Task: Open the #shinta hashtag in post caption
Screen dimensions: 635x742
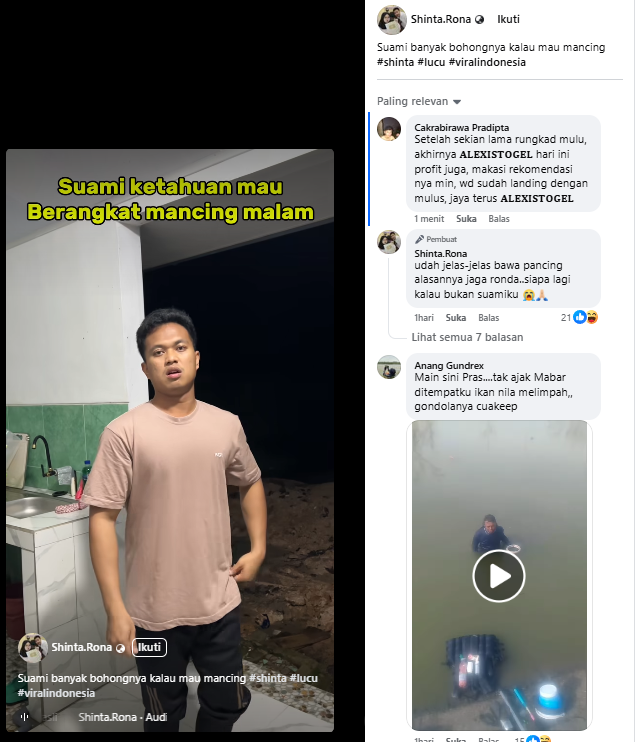Action: coord(395,62)
